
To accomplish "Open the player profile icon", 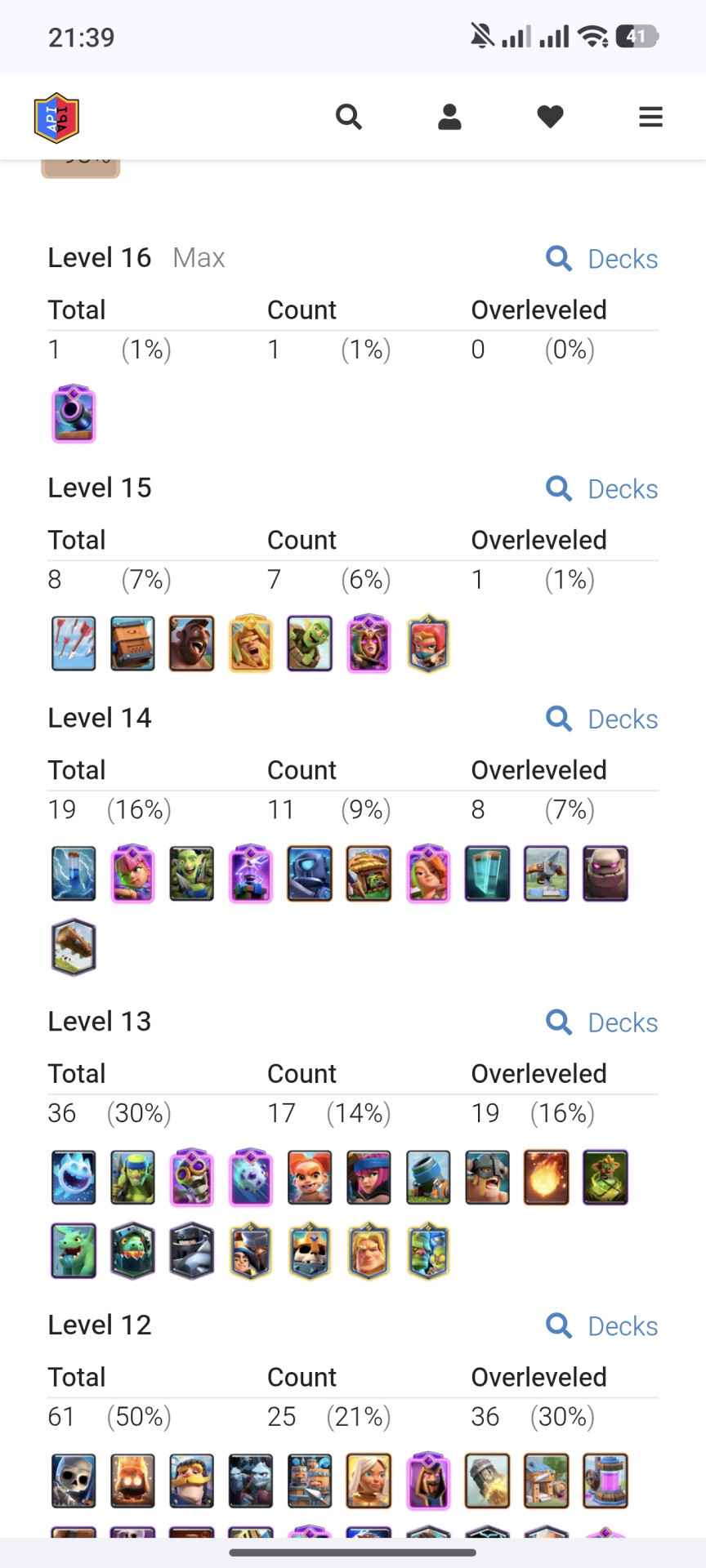I will 449,117.
